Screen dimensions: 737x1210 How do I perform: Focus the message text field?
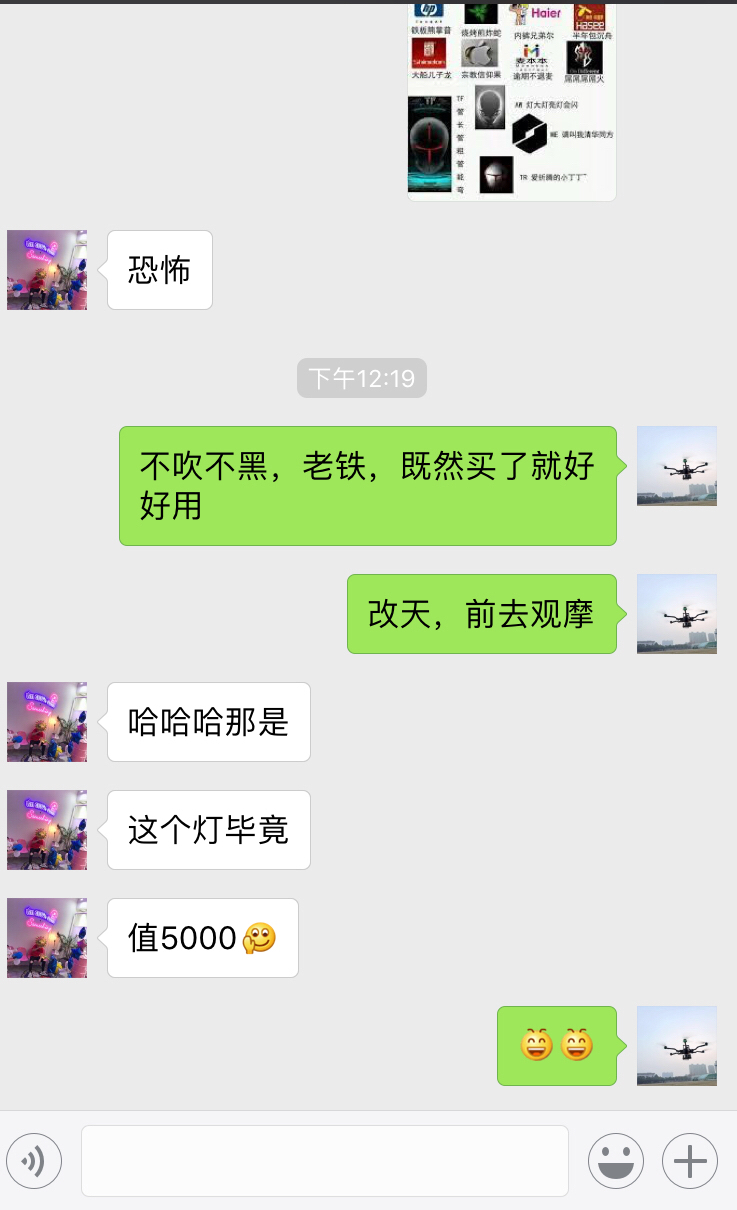(324, 1161)
